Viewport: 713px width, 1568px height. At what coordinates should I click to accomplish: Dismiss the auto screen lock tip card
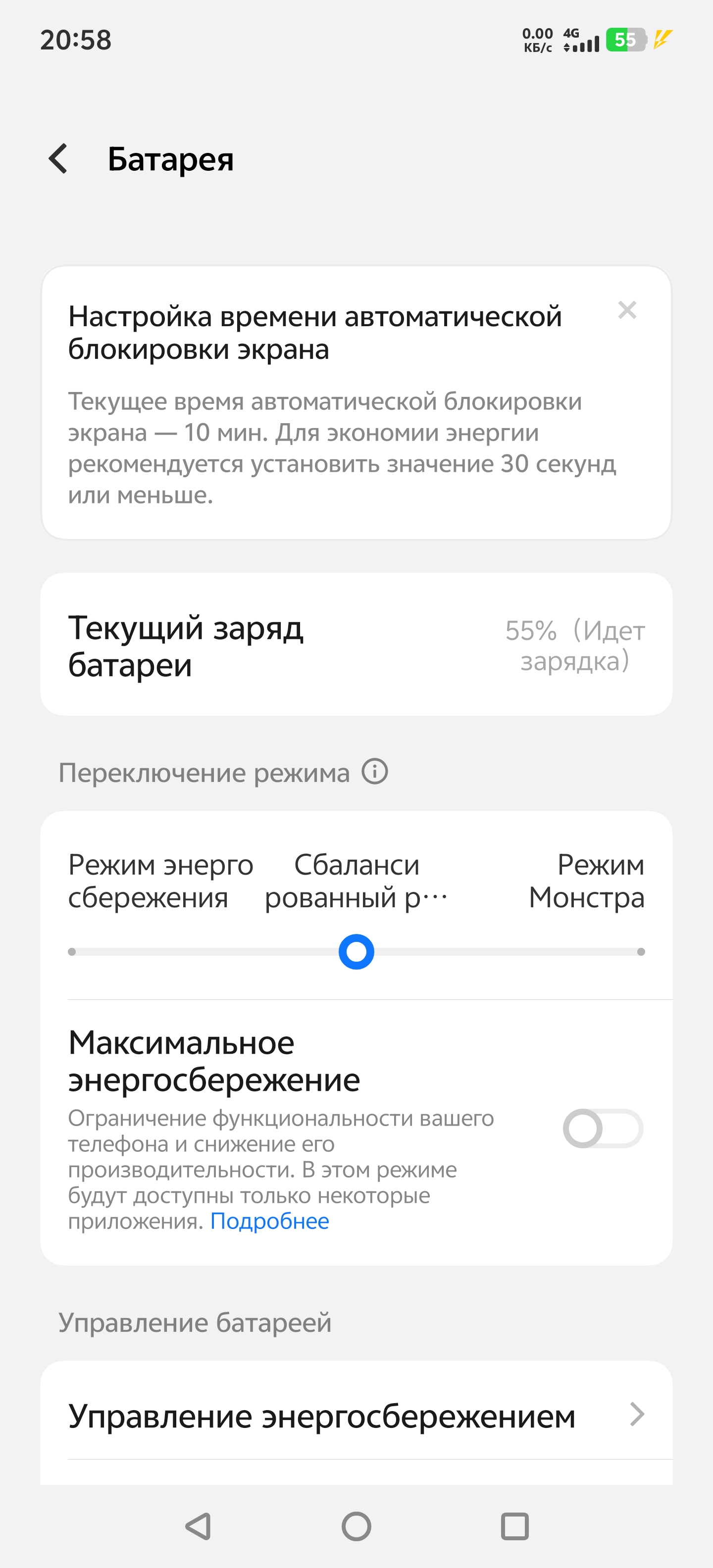[x=627, y=310]
